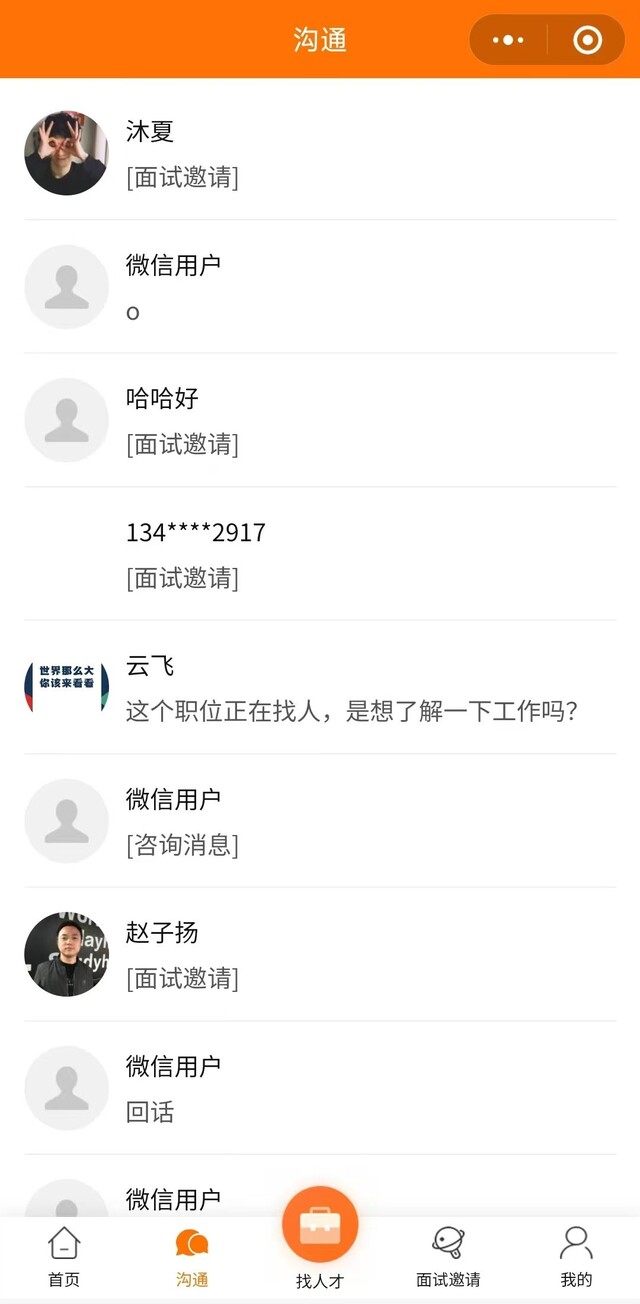Open 微信用户 chat showing 回话
Screen dimensions: 640x1304
pos(320,1088)
